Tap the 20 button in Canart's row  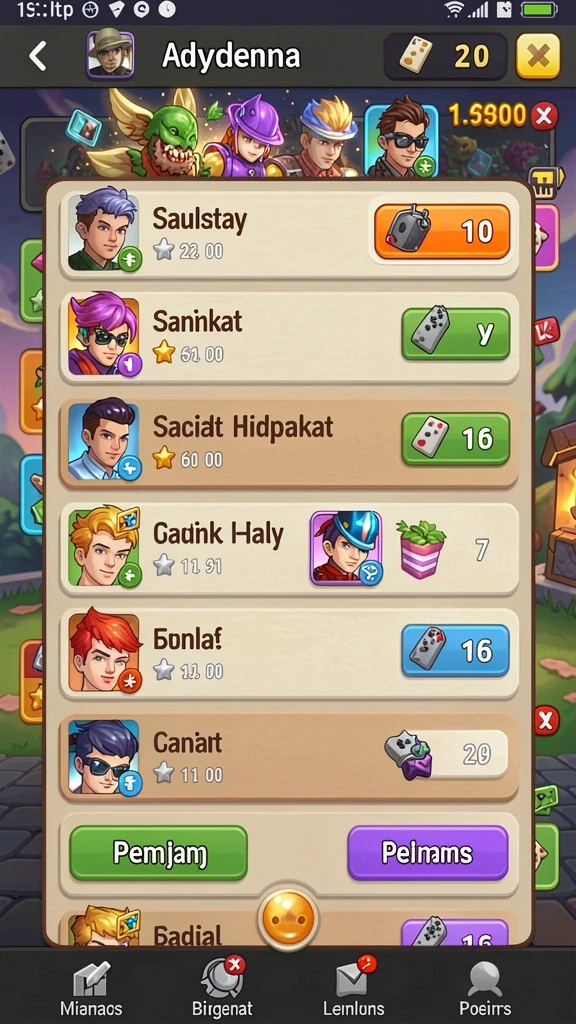click(x=446, y=754)
